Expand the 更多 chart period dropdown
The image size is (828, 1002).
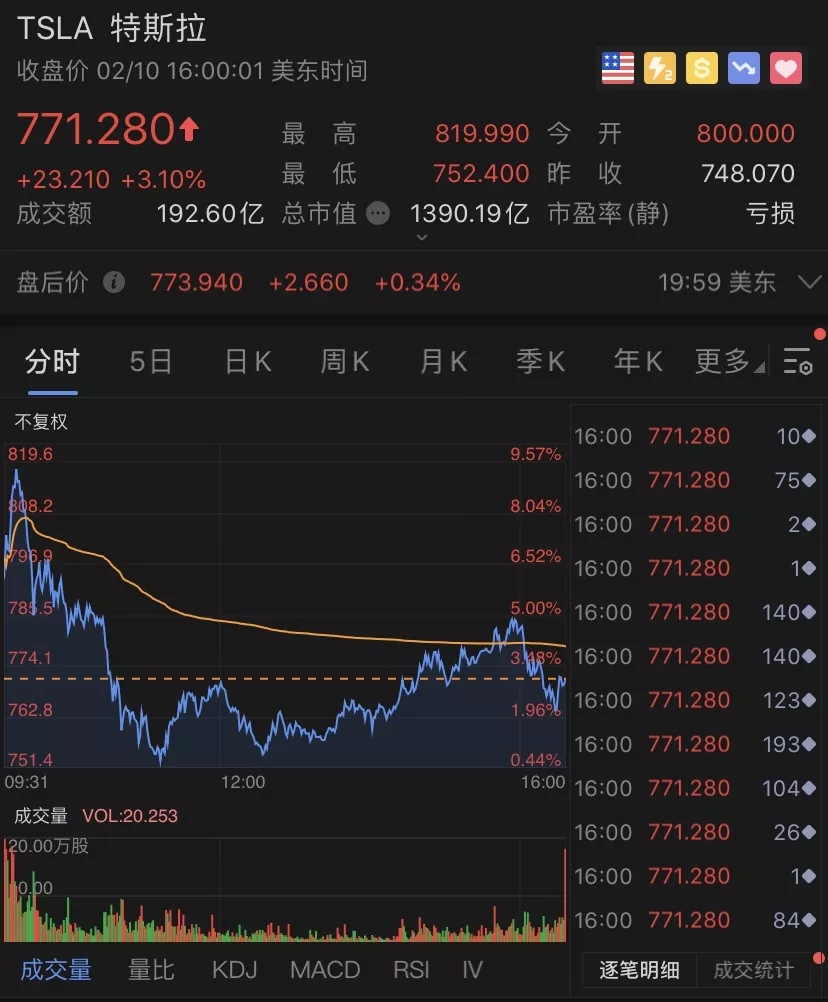(x=729, y=361)
